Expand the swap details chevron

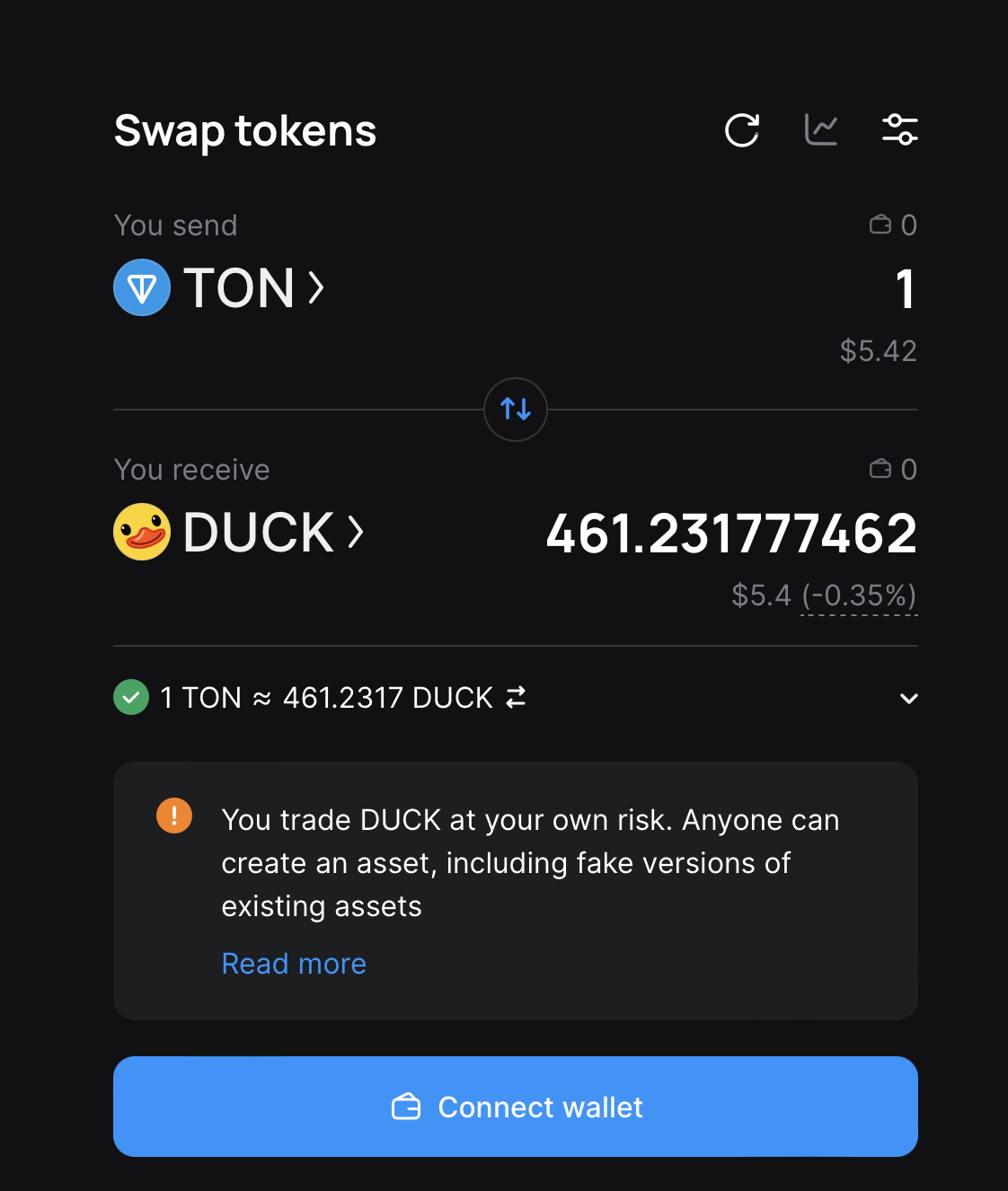(908, 698)
